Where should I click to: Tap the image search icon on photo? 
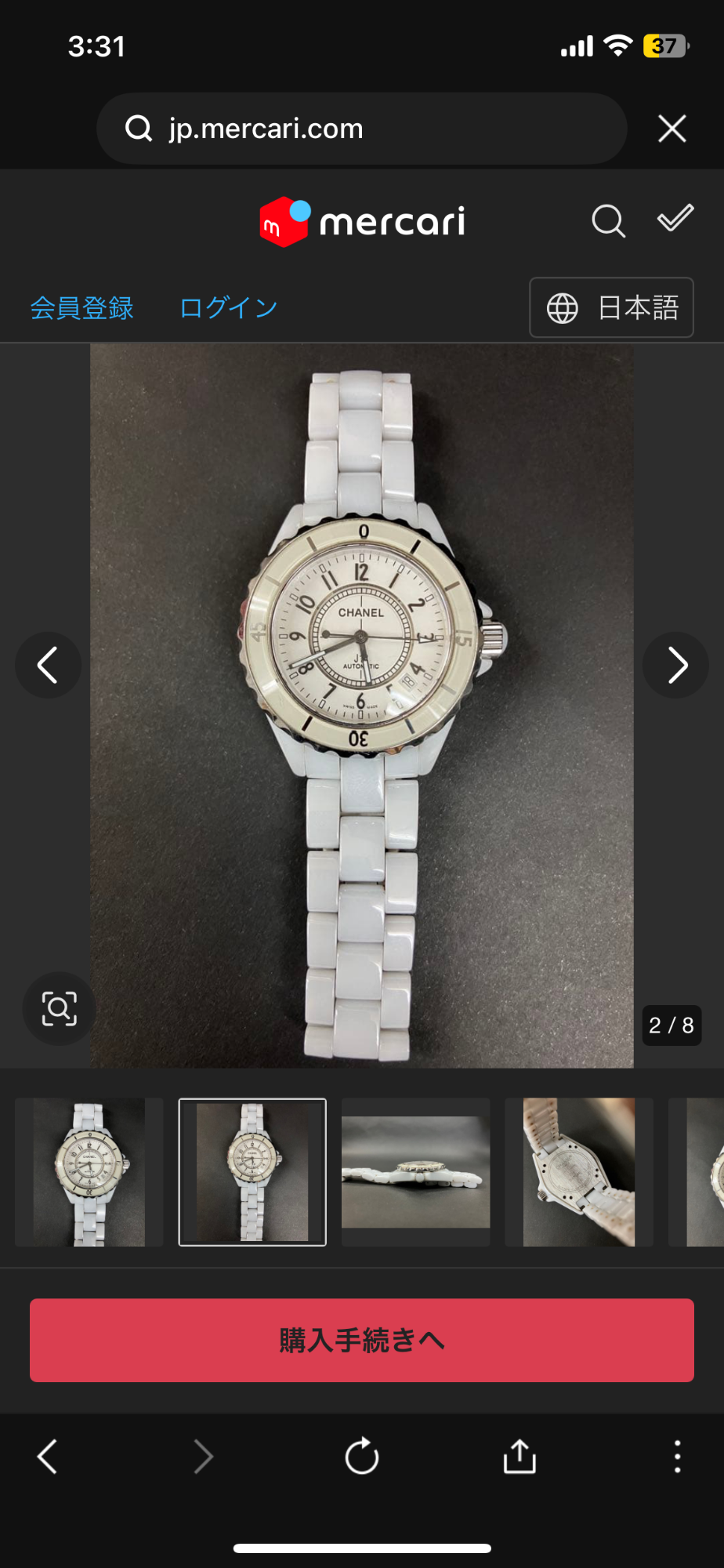click(60, 1008)
